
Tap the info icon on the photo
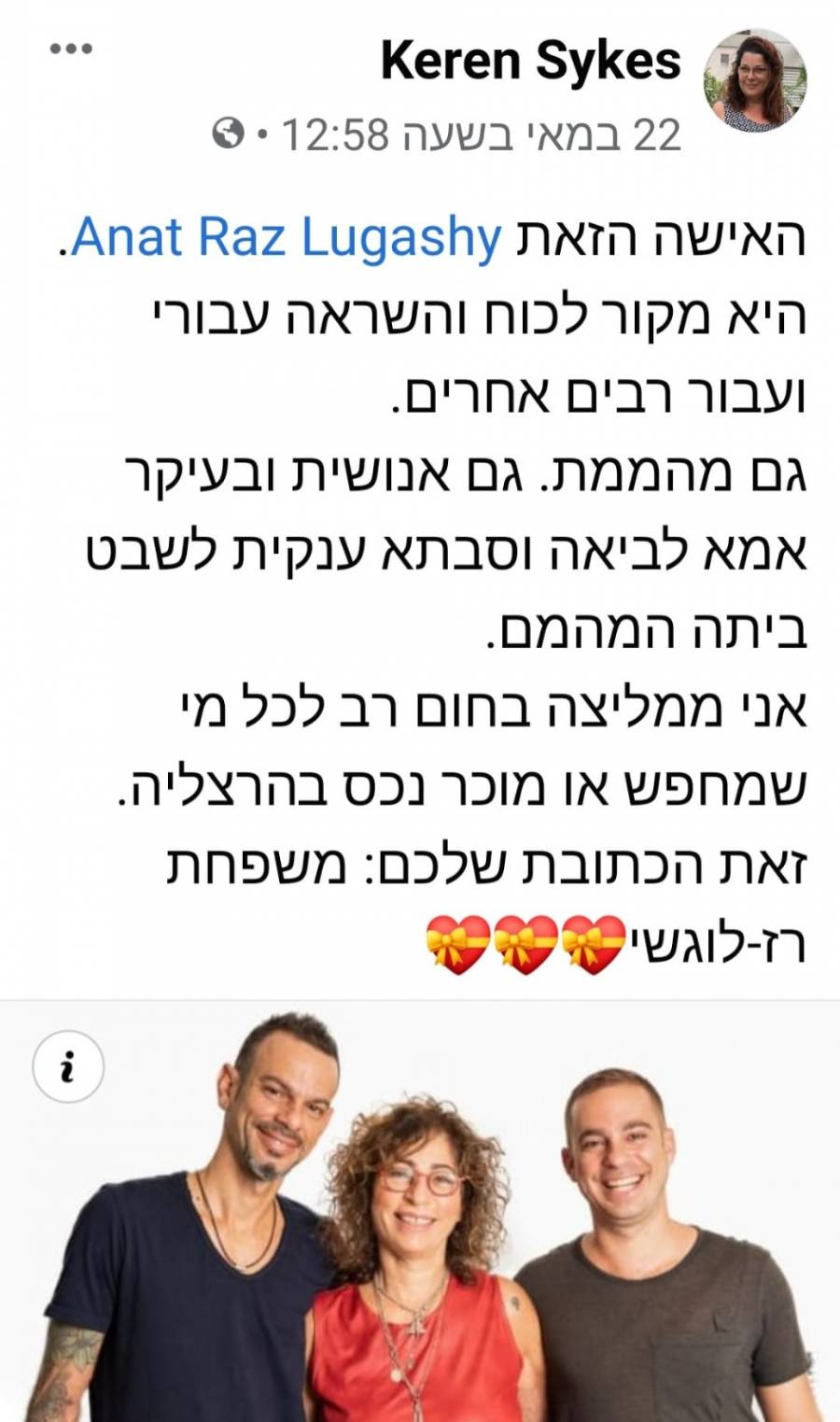click(68, 1065)
